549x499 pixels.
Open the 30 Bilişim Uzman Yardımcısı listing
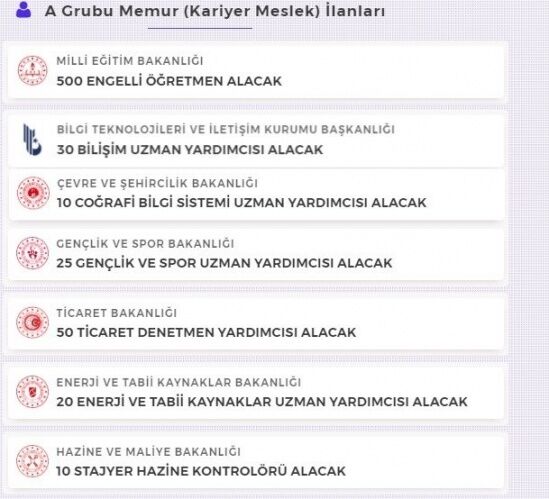coord(256,140)
